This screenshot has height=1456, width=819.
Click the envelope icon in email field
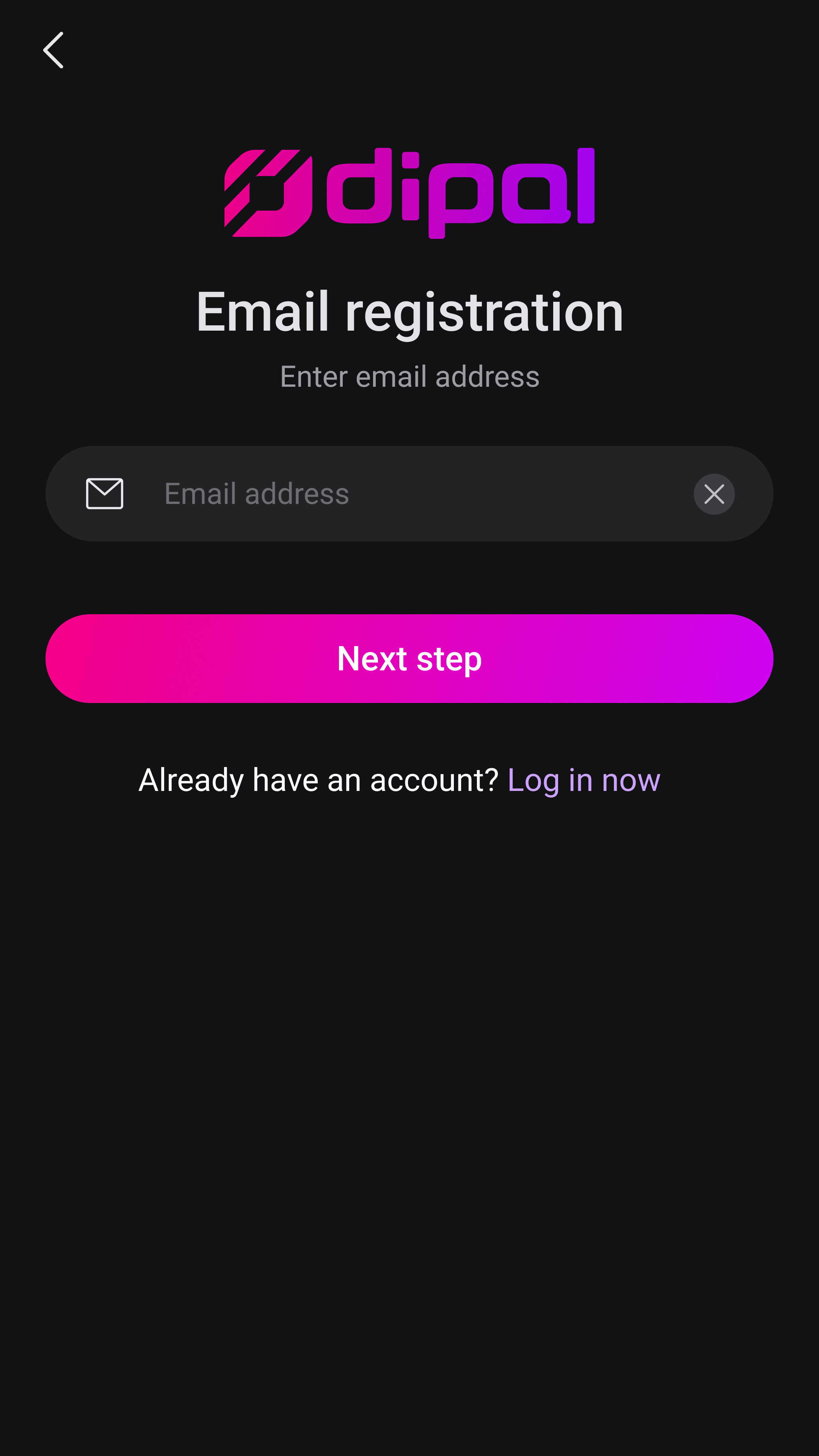click(104, 493)
